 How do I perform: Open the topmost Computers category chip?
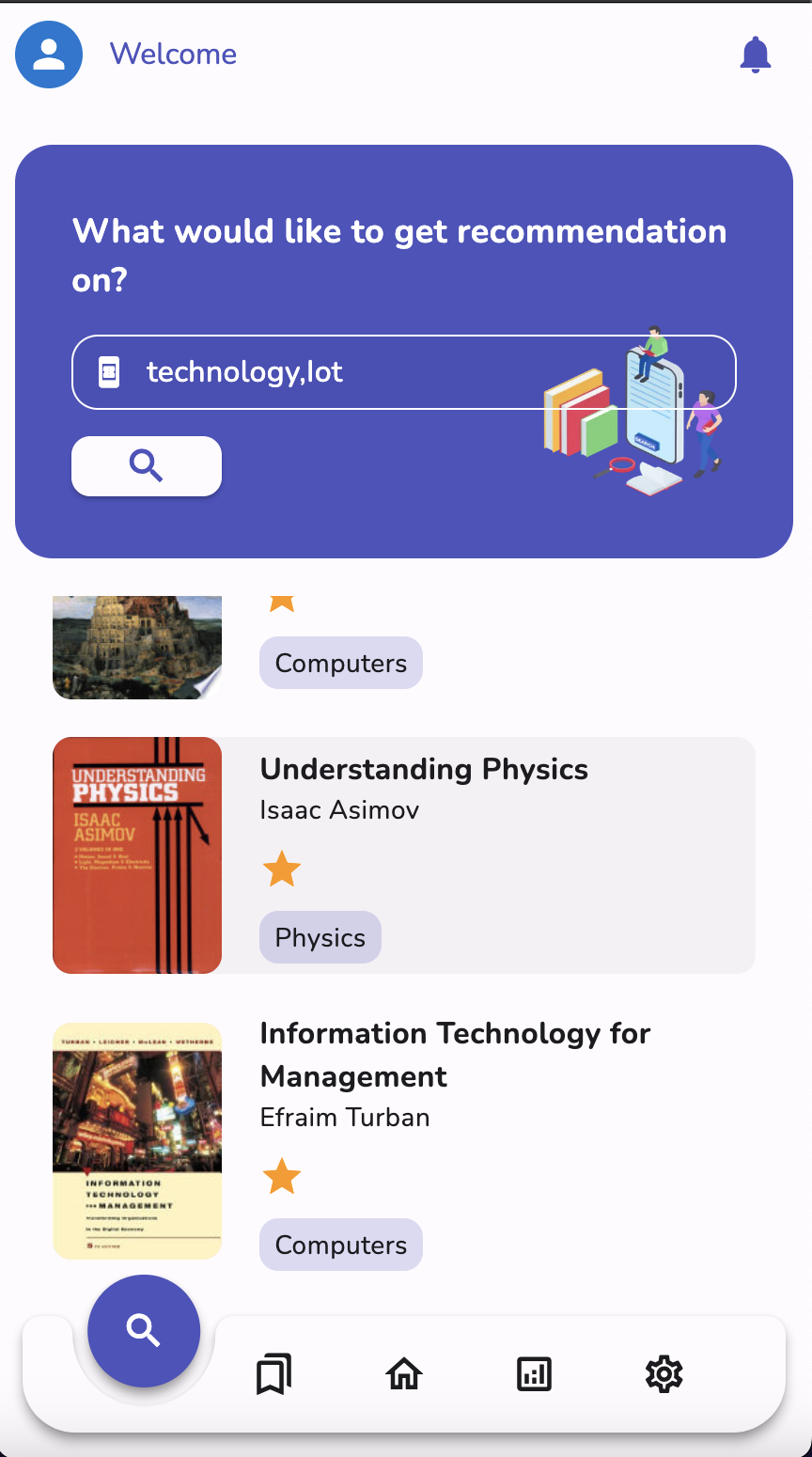point(340,663)
